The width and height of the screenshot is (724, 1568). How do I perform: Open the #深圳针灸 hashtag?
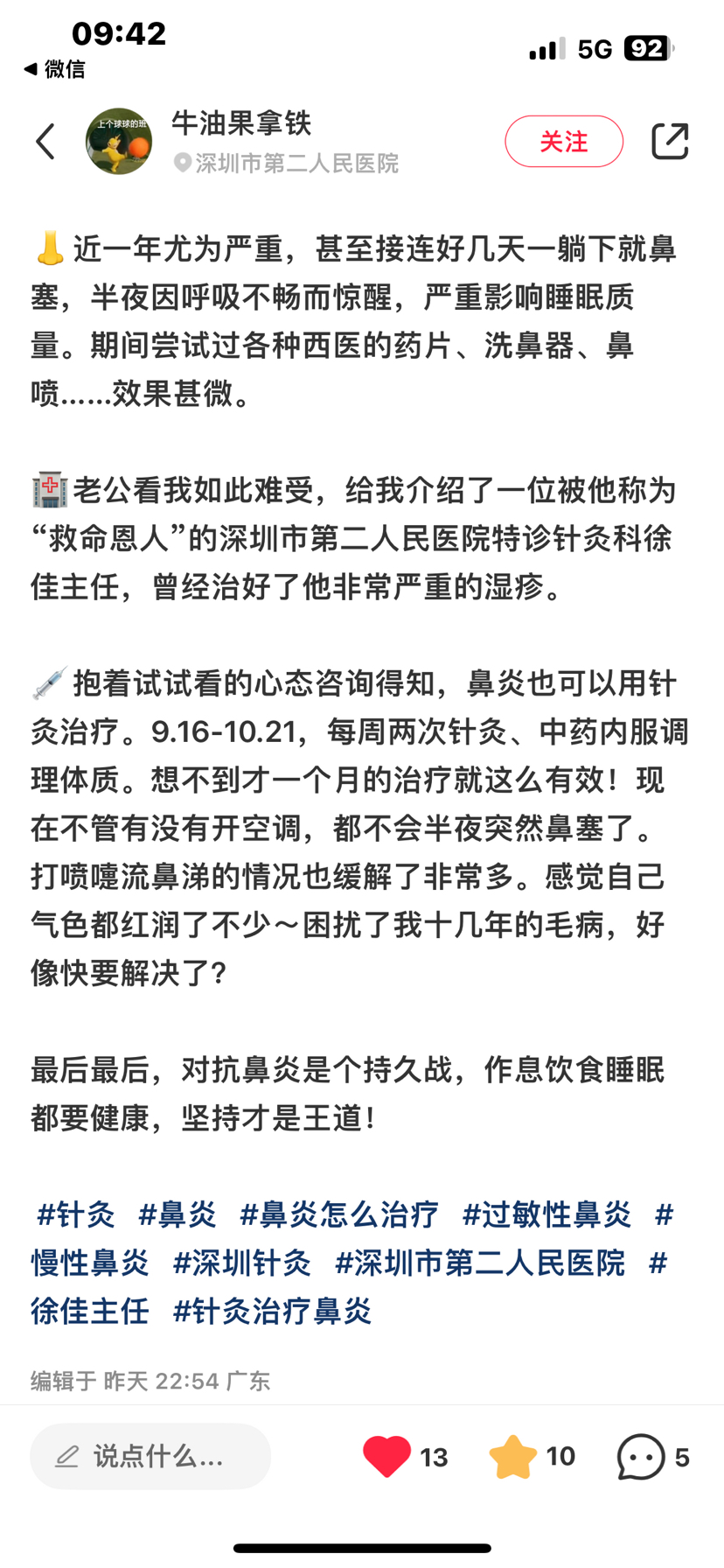tap(242, 1263)
